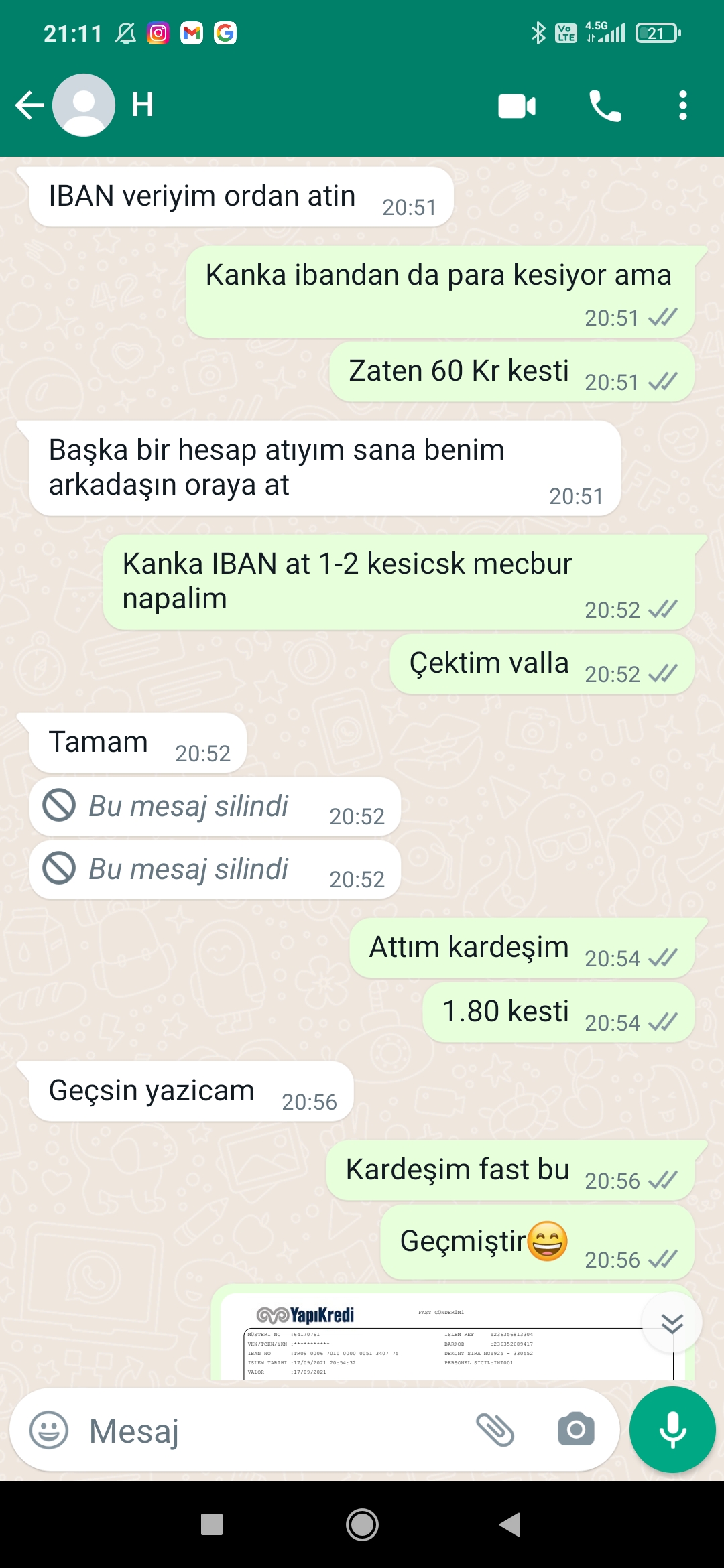Viewport: 724px width, 1568px height.
Task: Record a voice message
Action: [x=672, y=1430]
